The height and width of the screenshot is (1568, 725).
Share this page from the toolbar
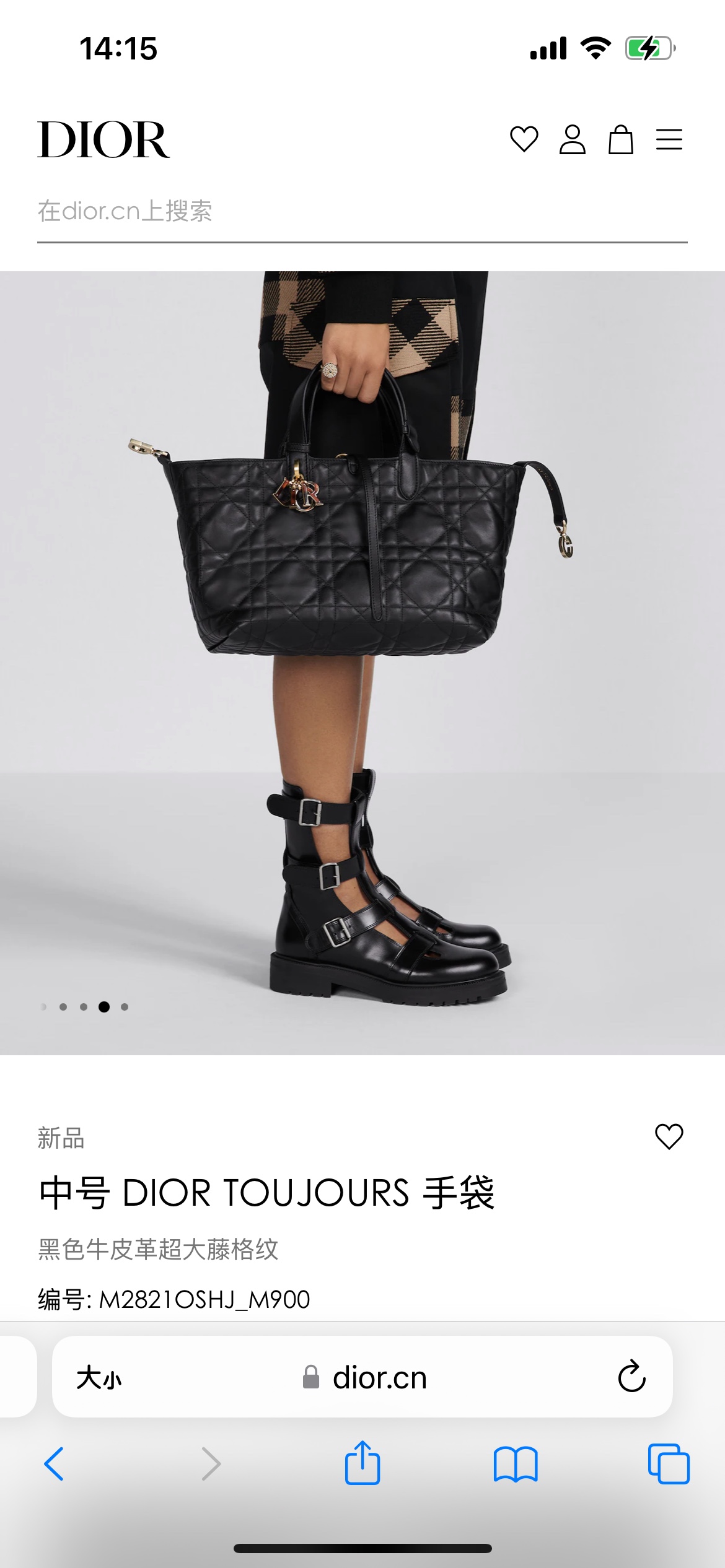coord(362,1463)
